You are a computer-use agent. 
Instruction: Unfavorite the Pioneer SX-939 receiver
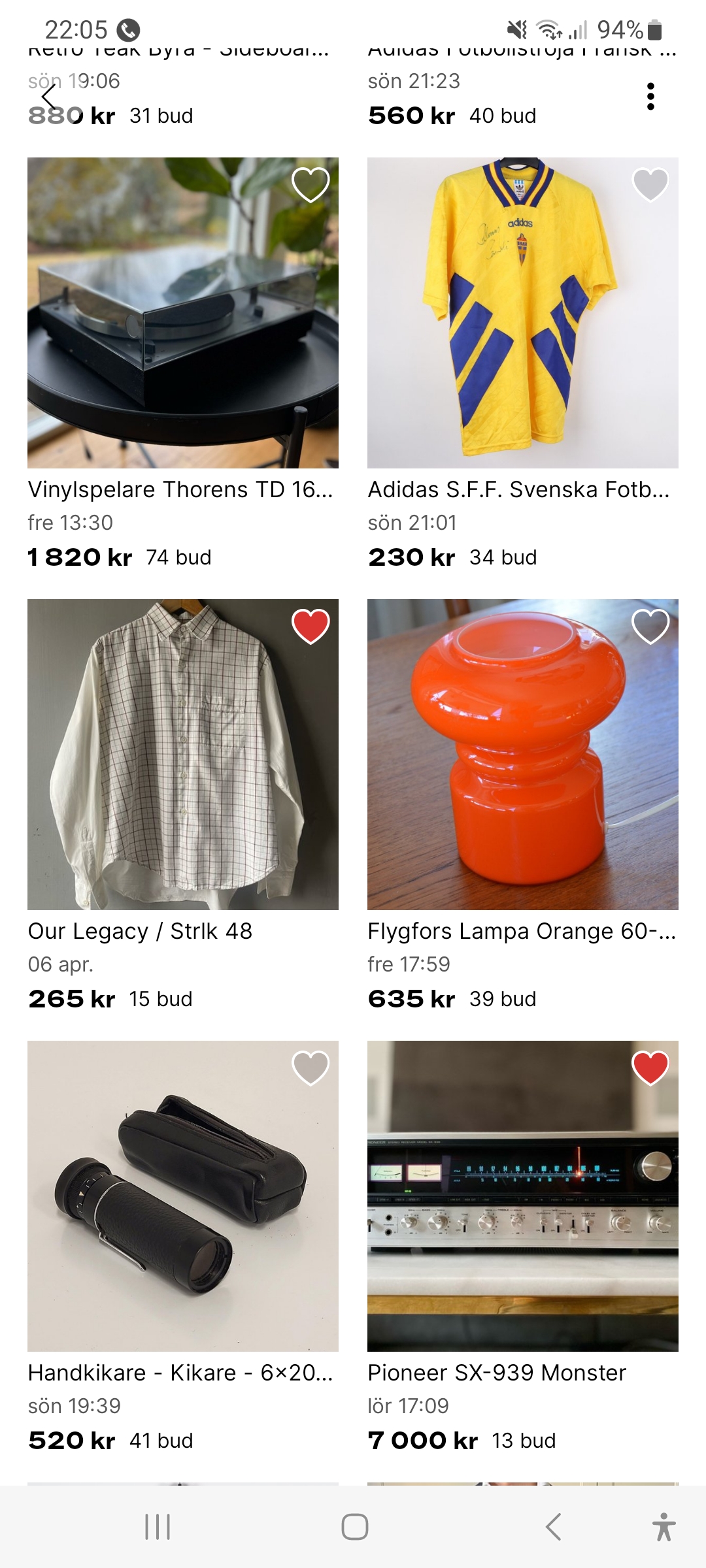pyautogui.click(x=650, y=1068)
